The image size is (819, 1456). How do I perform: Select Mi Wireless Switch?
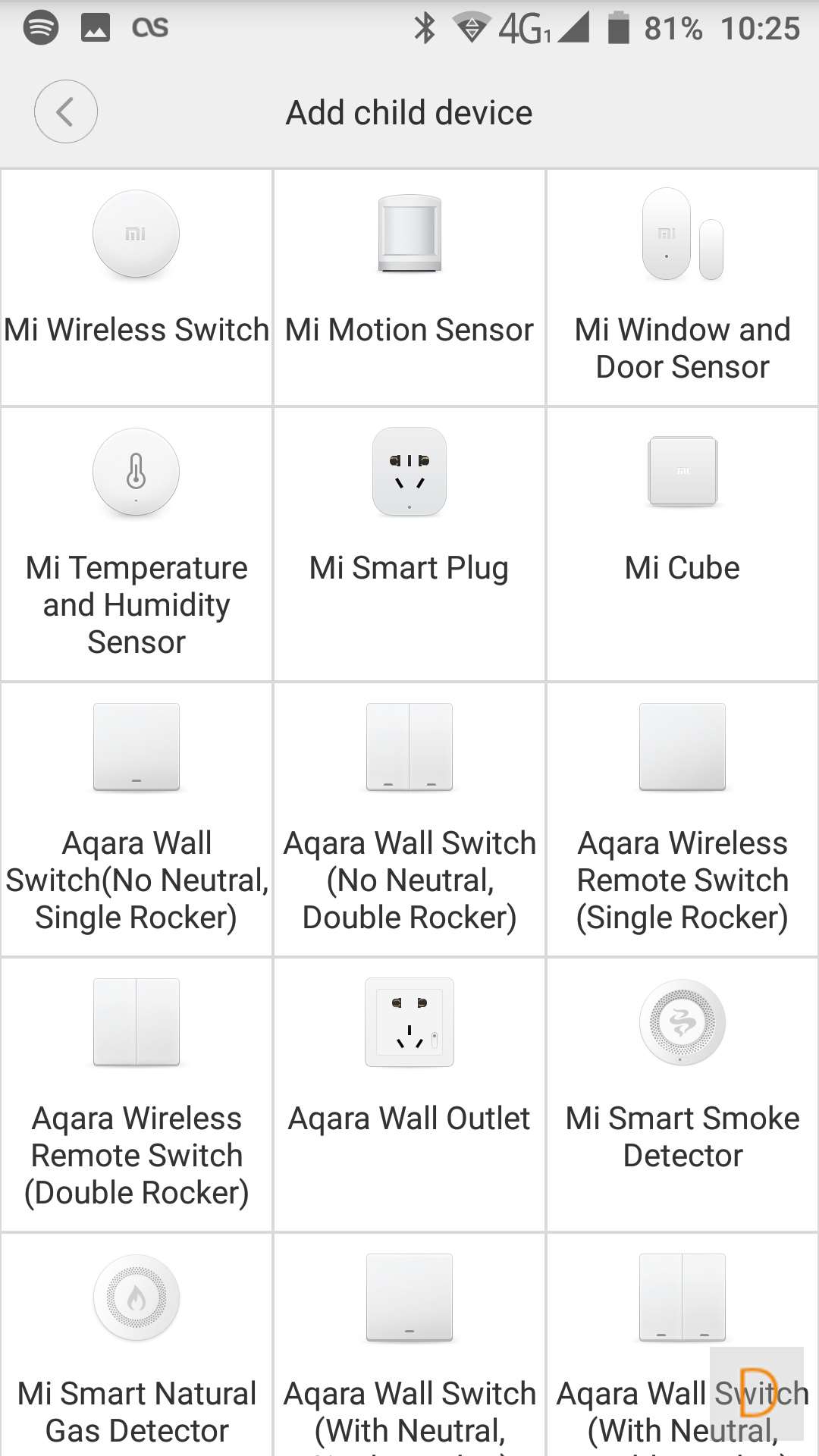[x=136, y=287]
